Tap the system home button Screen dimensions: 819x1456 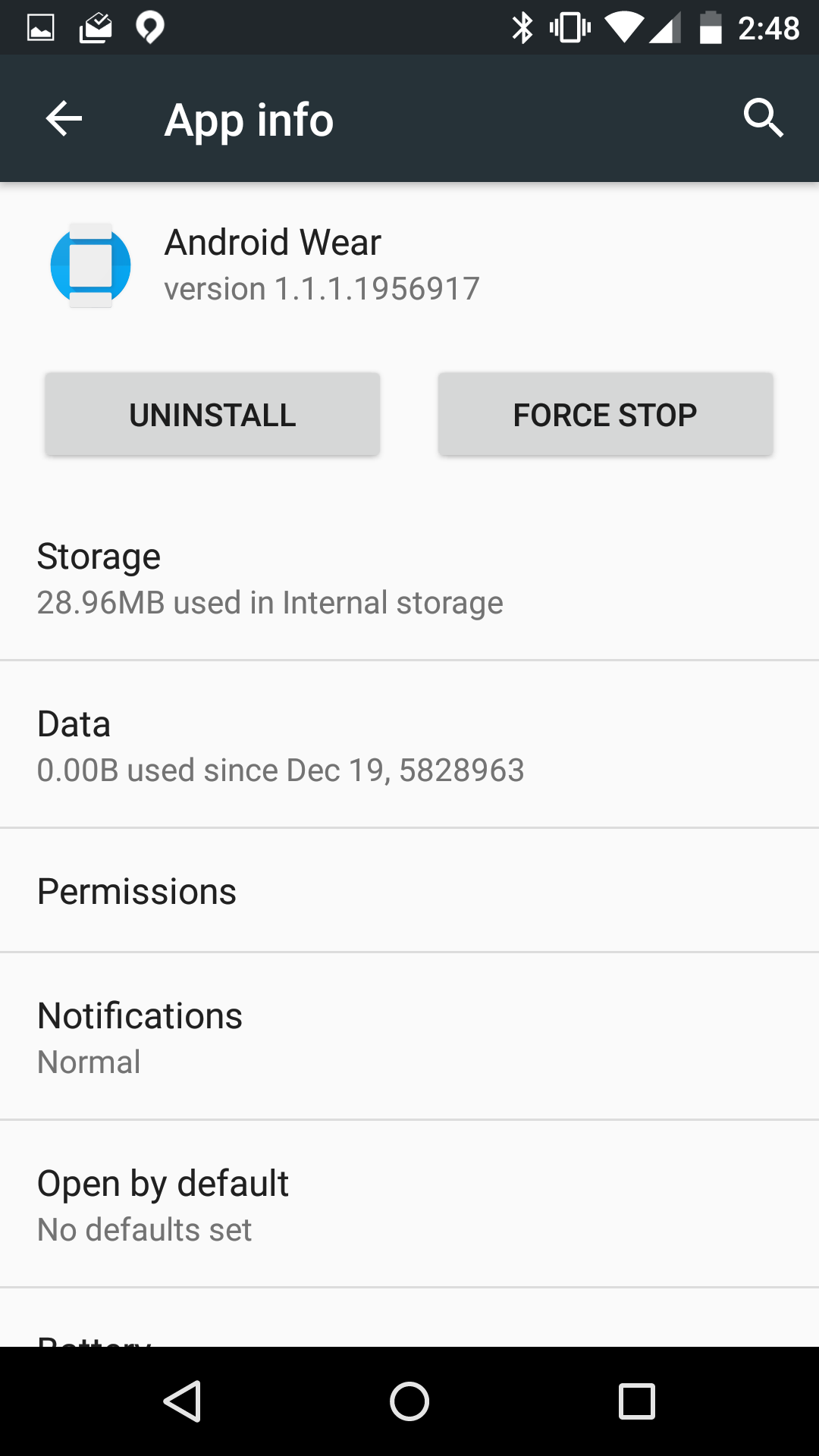tap(409, 1401)
